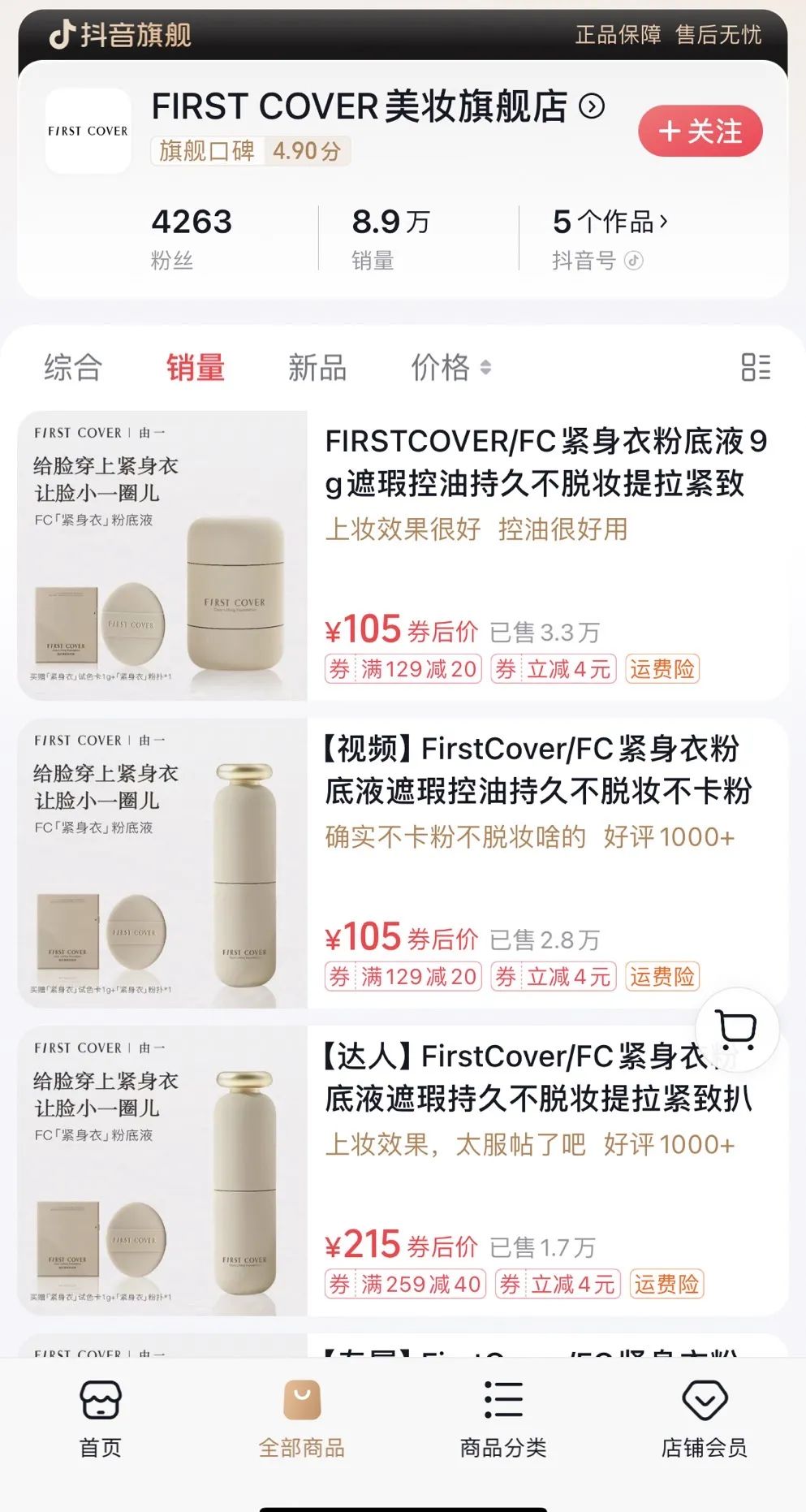Screen dimensions: 806x1512
Task: Switch to the 综合 sort tab
Action: coord(73,367)
